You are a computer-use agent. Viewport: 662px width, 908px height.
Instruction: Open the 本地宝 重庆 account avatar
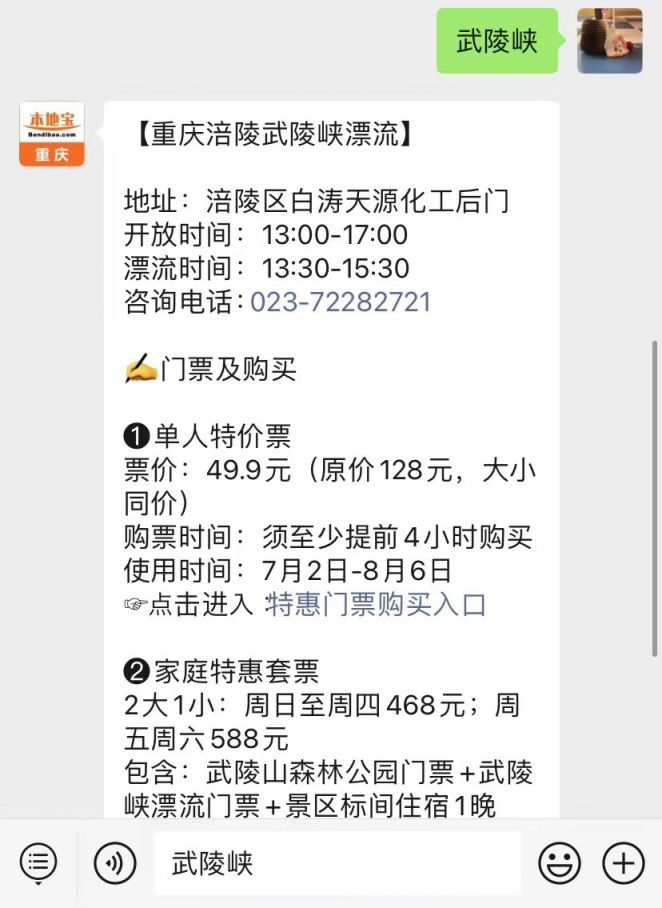[52, 134]
